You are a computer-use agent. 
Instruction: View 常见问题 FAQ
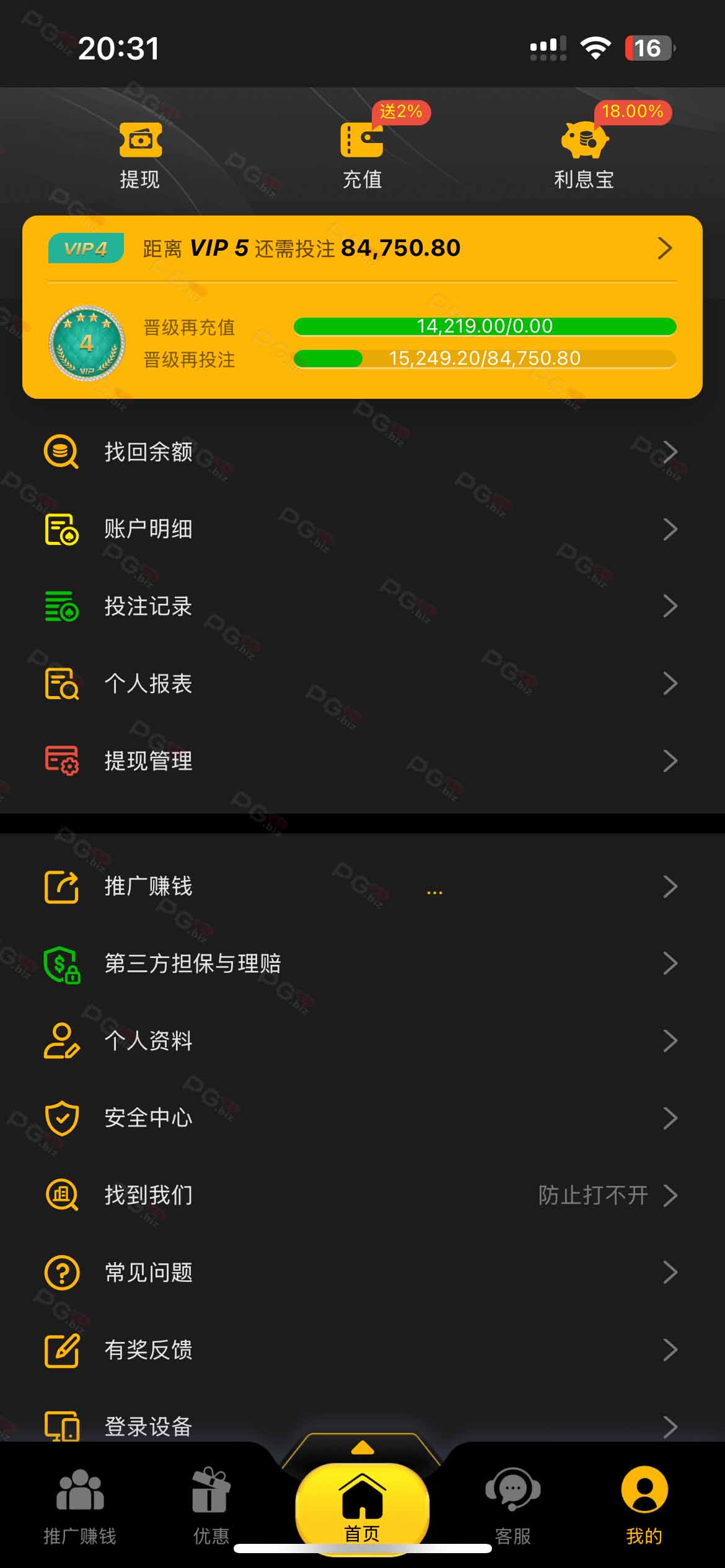pos(362,1273)
